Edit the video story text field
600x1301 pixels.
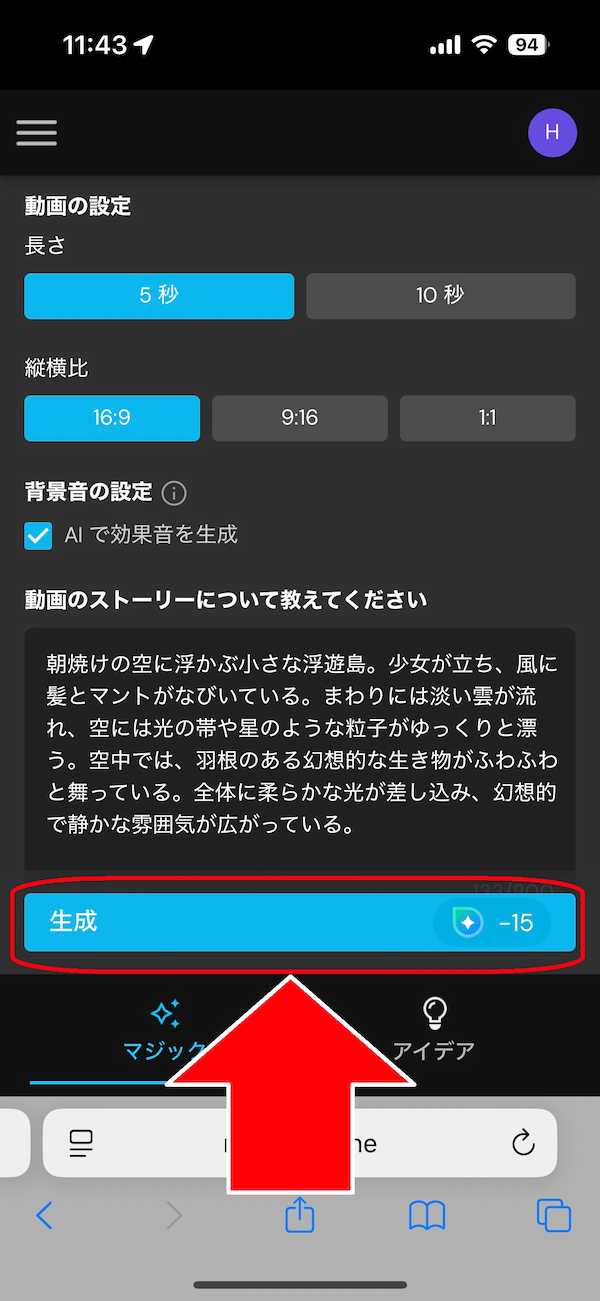pyautogui.click(x=300, y=745)
